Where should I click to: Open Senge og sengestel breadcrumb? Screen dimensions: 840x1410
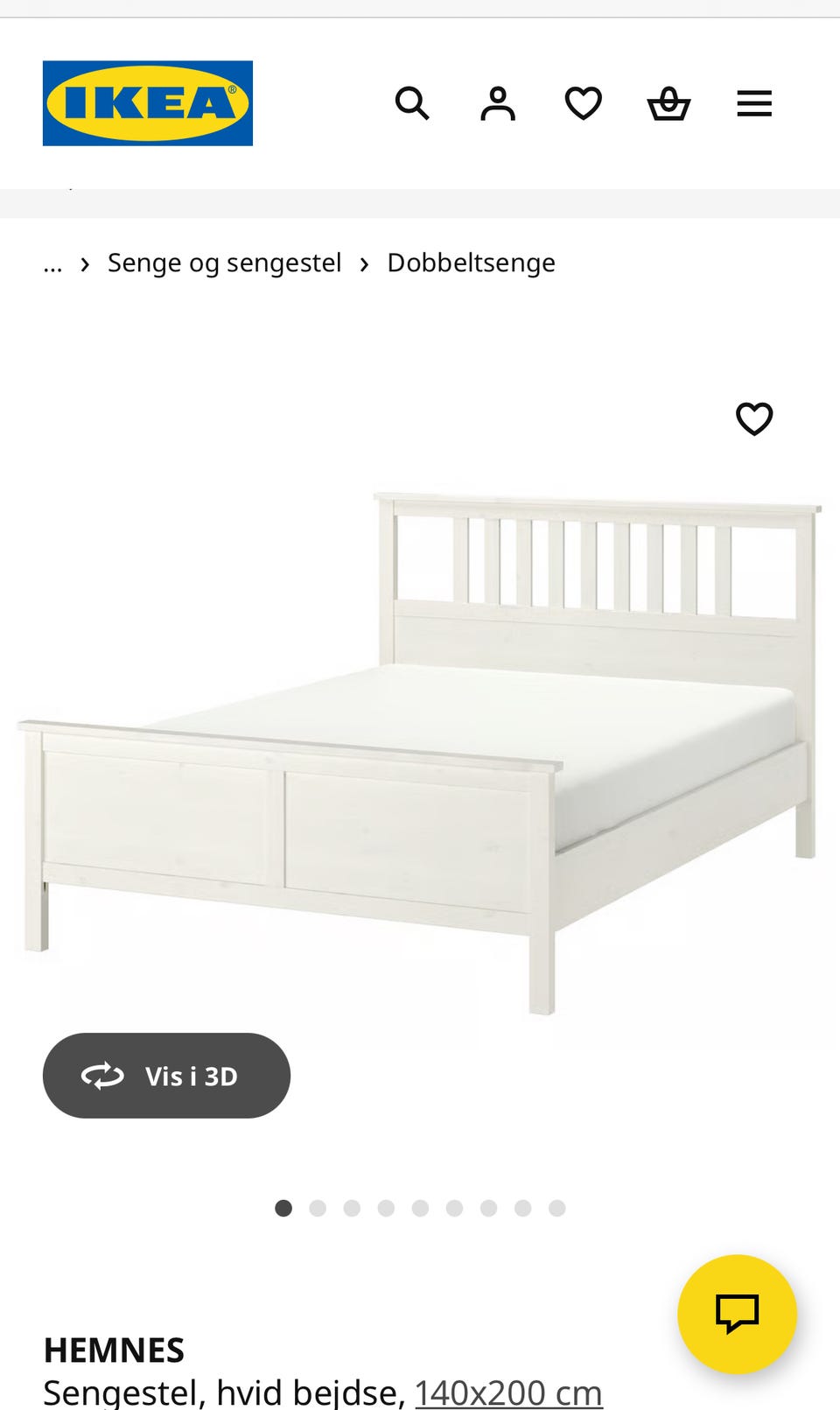[224, 263]
